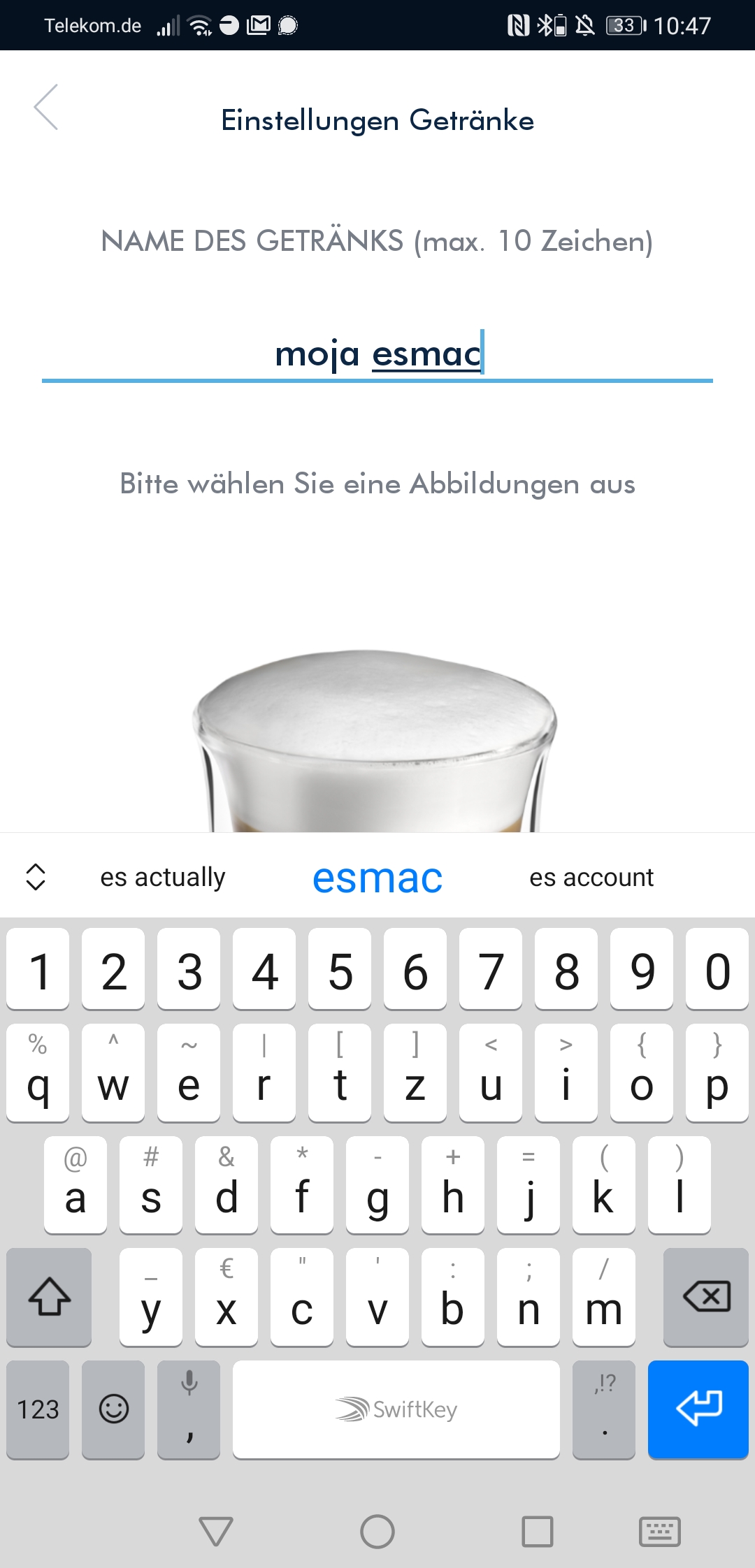Open the keyboard switcher icon
Screen dimensions: 755x1568
659,1532
